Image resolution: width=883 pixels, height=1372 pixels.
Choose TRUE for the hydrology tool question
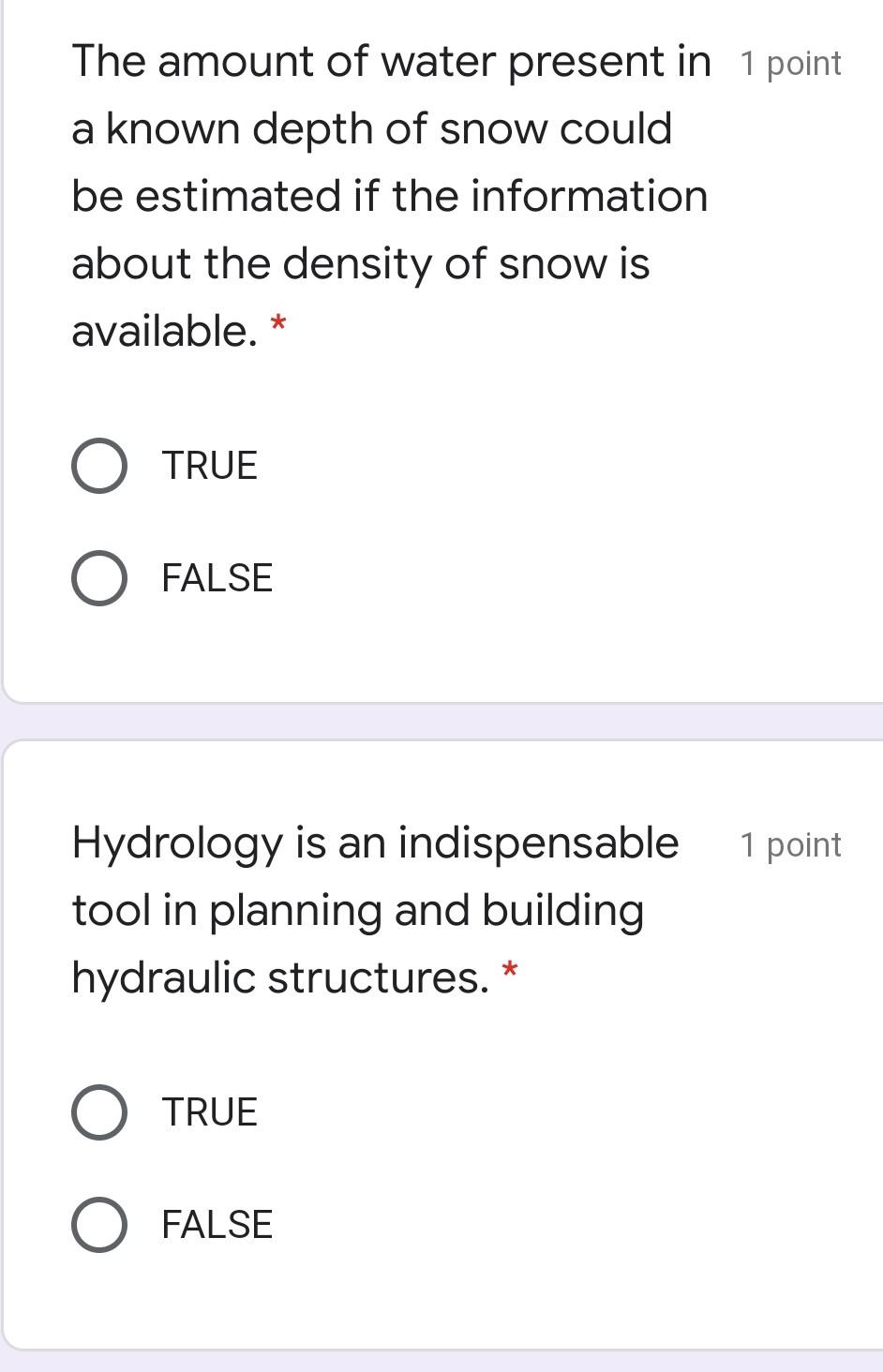coord(99,1112)
